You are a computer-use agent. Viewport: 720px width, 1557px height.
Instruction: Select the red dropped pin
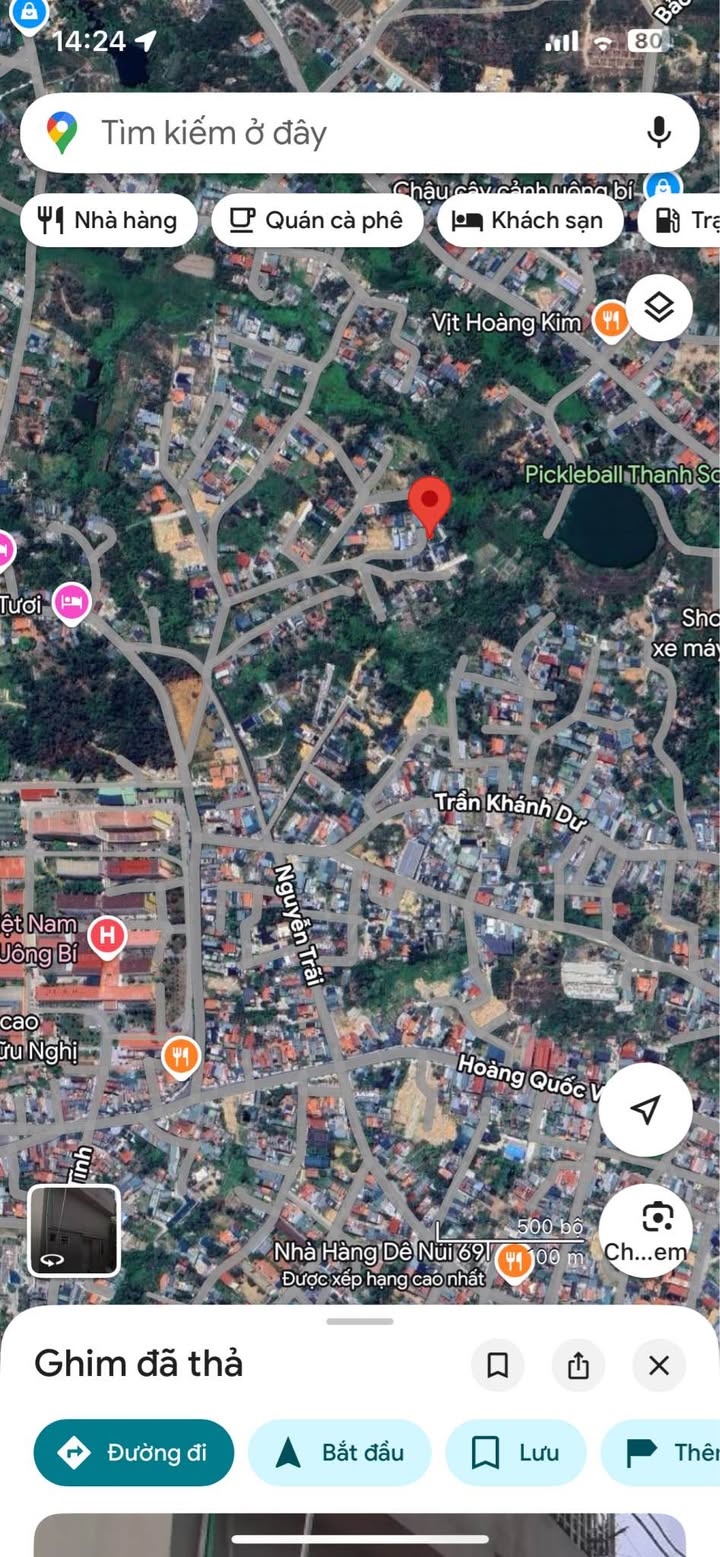430,503
